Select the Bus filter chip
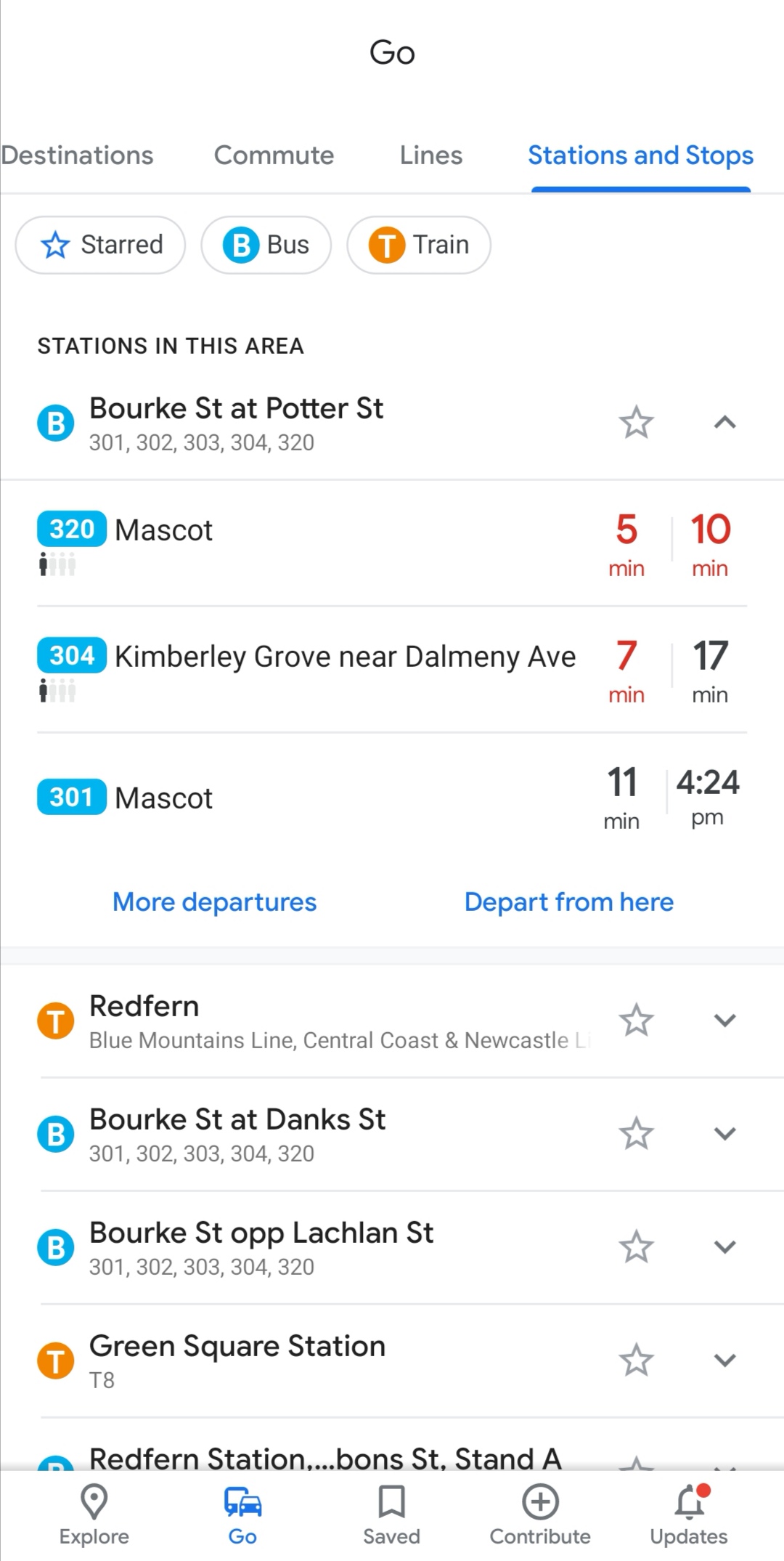The width and height of the screenshot is (784, 1561). (x=266, y=245)
